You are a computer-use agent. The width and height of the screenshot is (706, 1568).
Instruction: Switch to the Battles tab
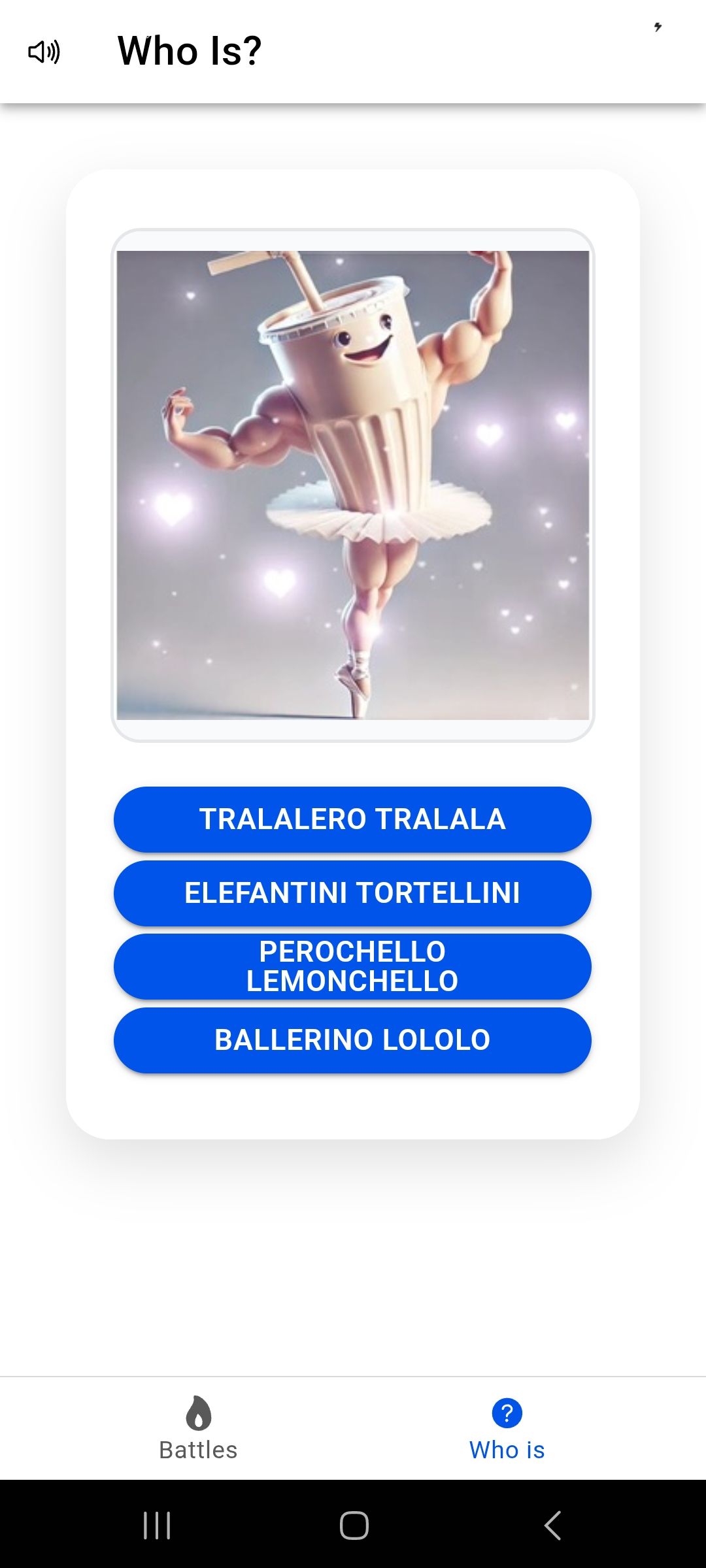198,1428
